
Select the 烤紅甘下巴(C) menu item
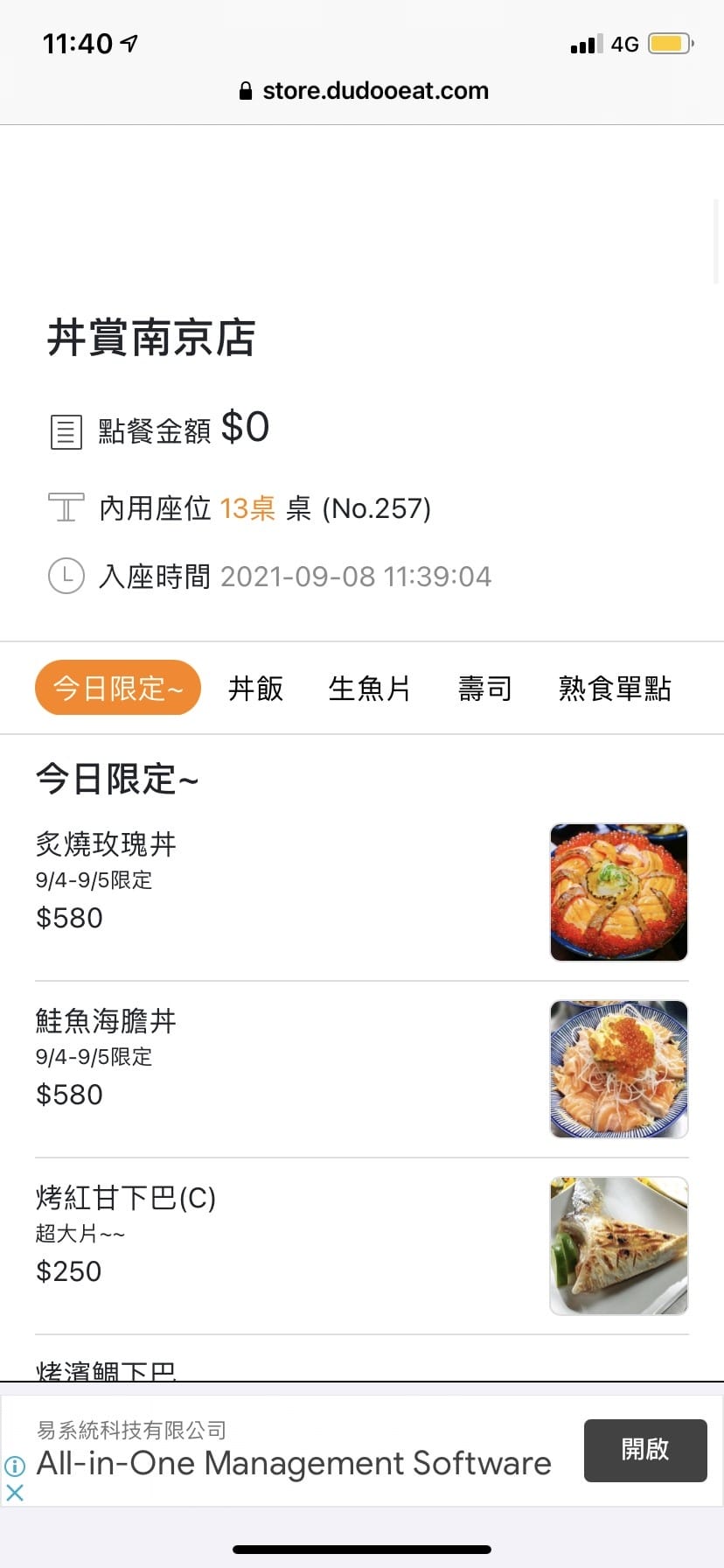click(x=127, y=1199)
